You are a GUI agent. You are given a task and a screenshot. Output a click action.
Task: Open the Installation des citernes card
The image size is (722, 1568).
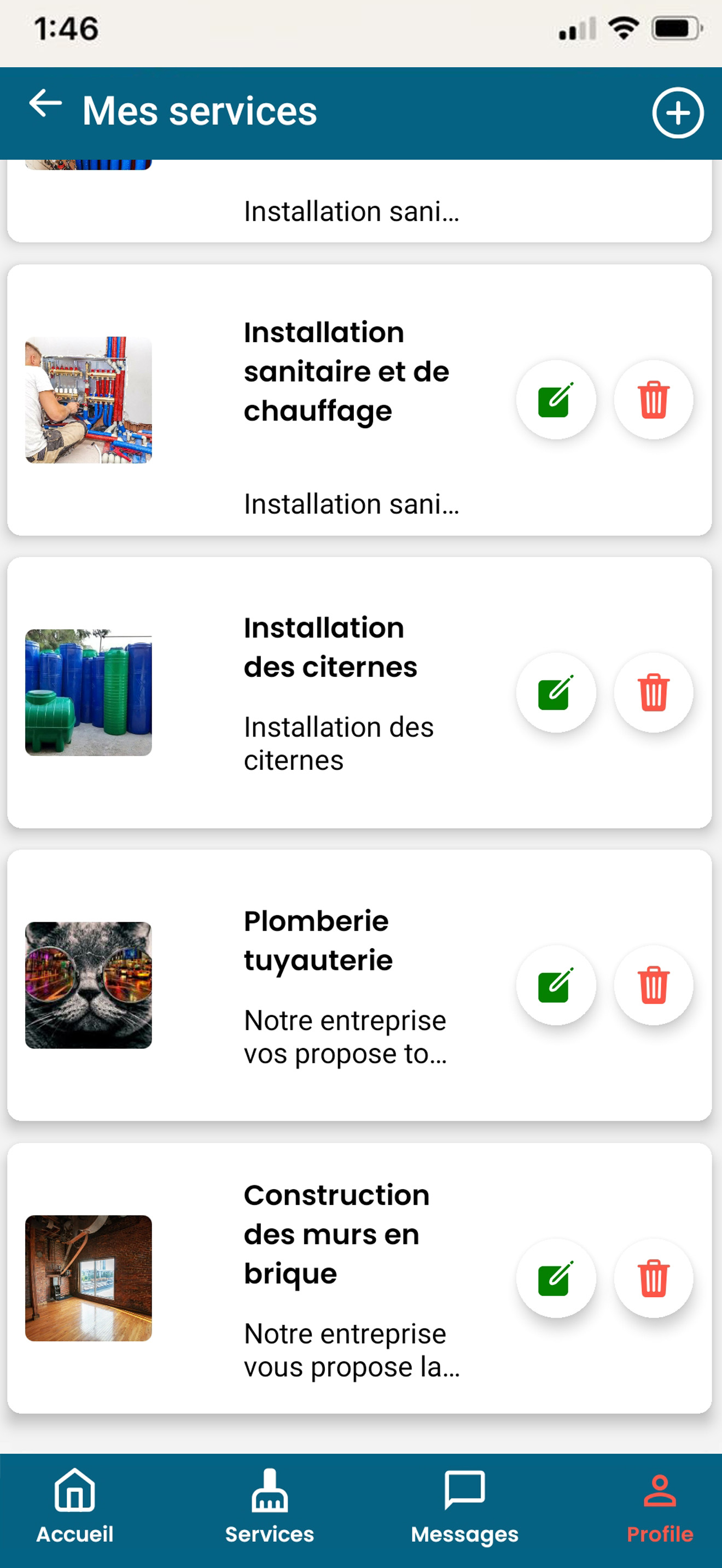point(359,692)
